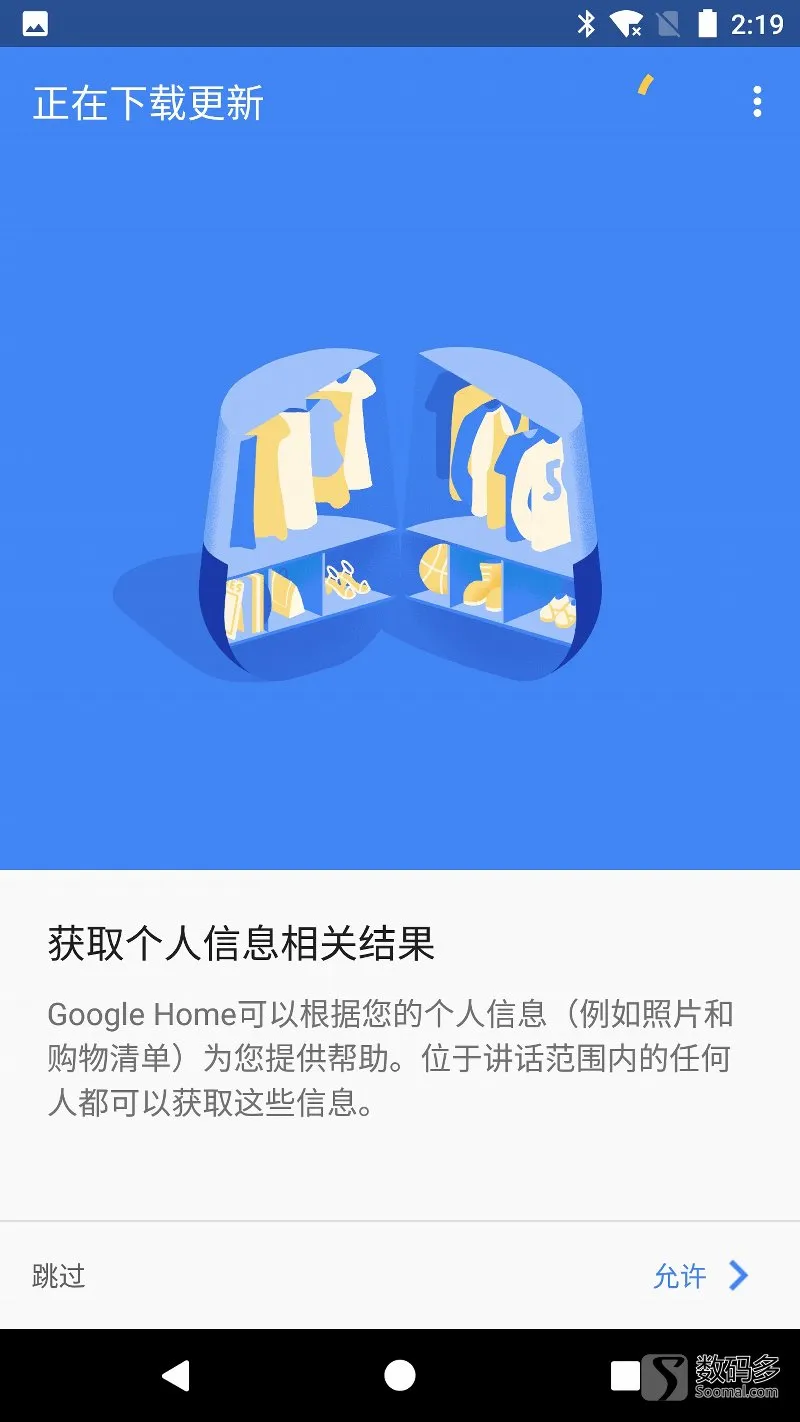Tap 跳过 to skip this step
The height and width of the screenshot is (1422, 800).
tap(59, 1276)
